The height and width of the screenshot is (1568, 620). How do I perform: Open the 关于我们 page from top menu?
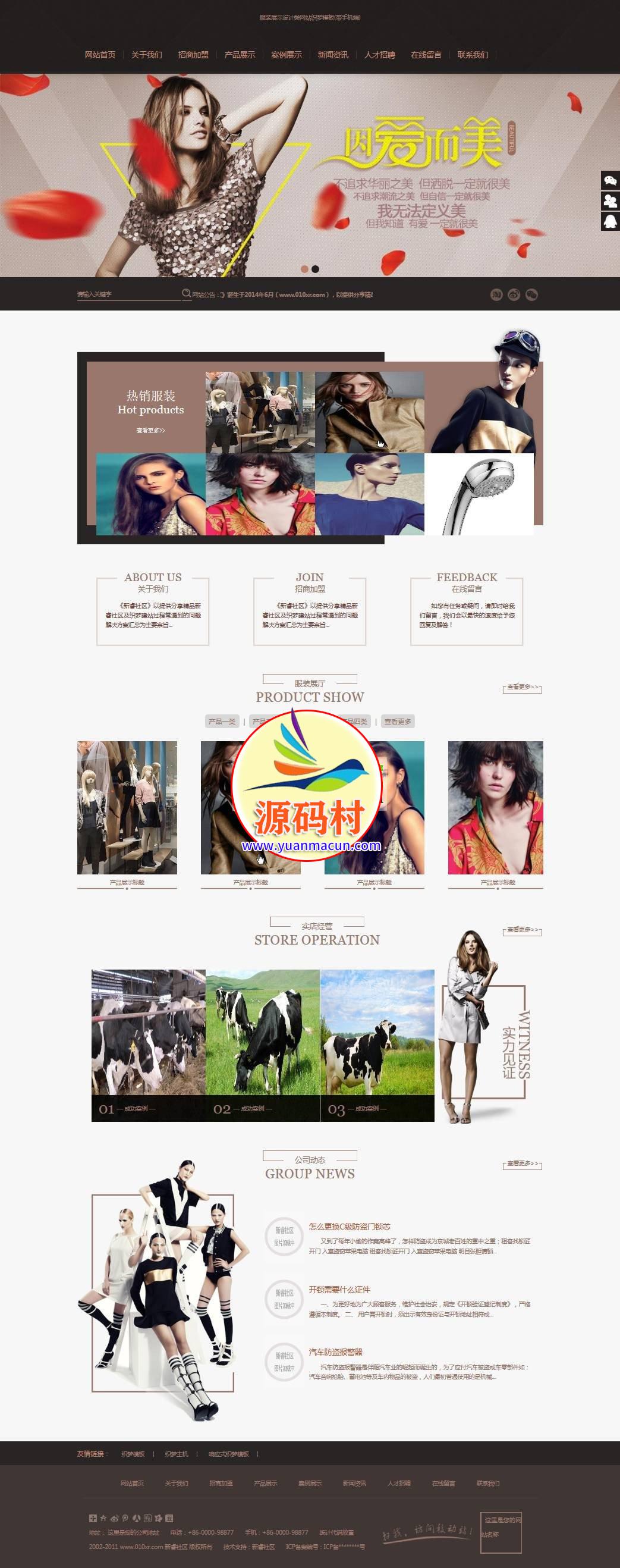tap(147, 55)
